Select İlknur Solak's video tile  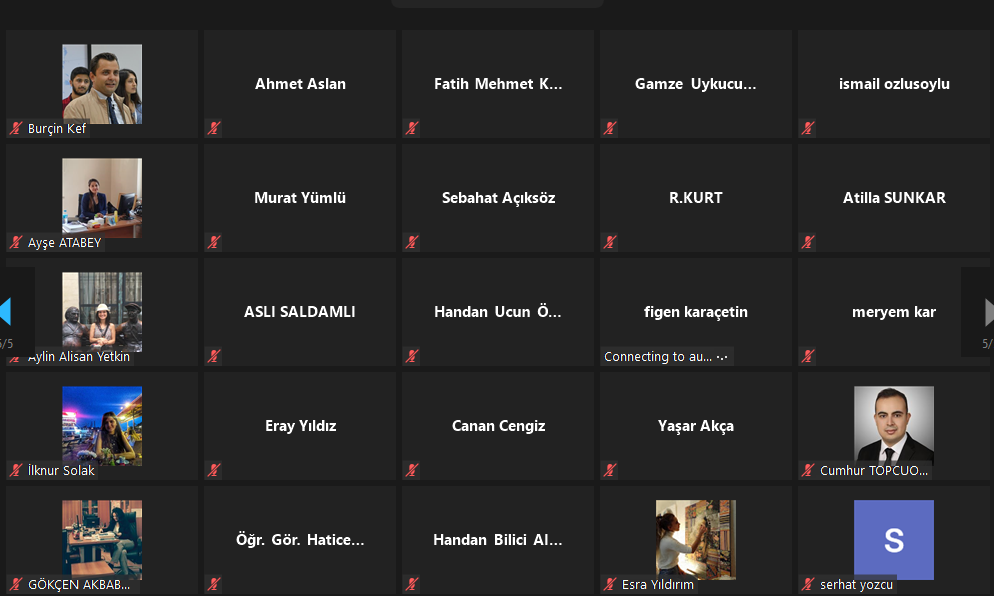tap(102, 426)
